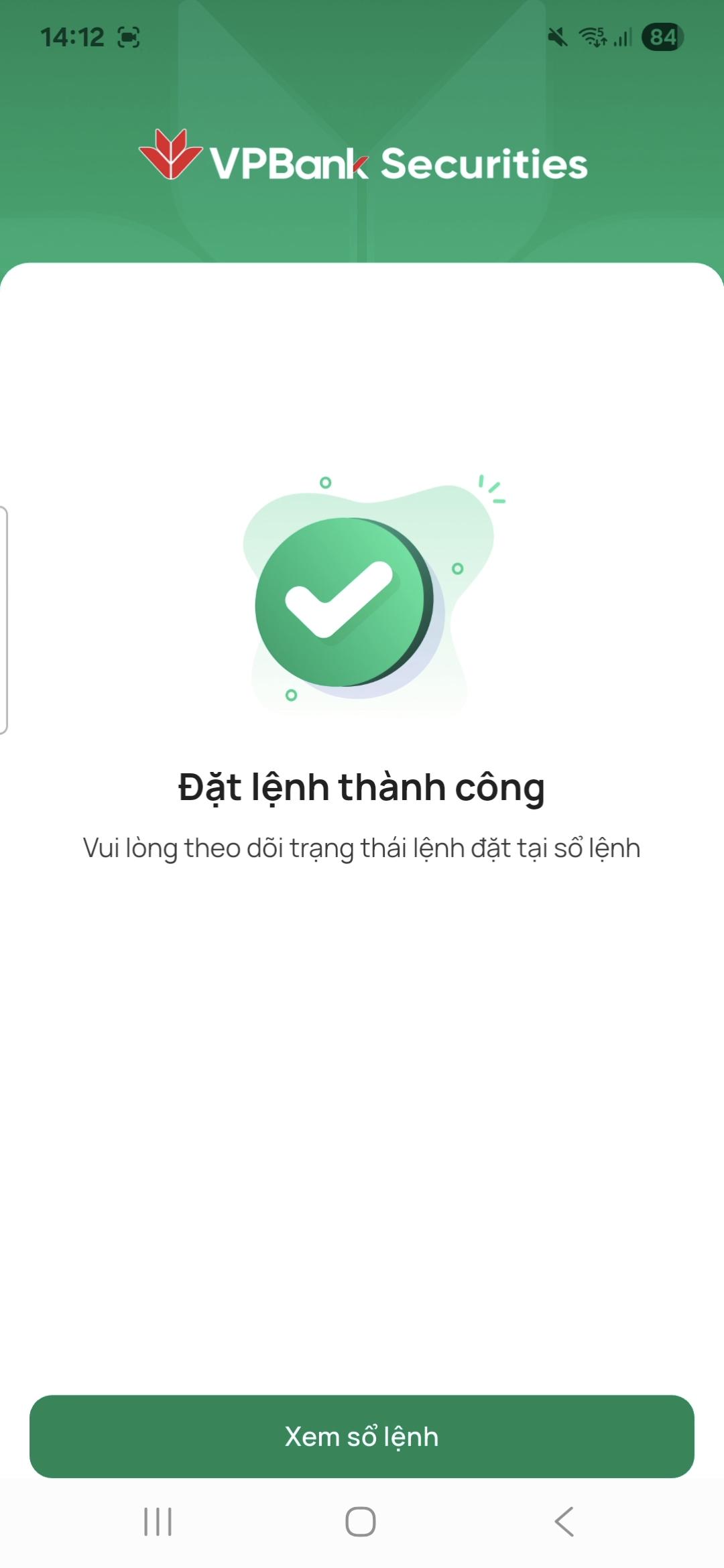The height and width of the screenshot is (1568, 724).
Task: Tap the Đặt lệnh thành công heading
Action: coord(362,789)
